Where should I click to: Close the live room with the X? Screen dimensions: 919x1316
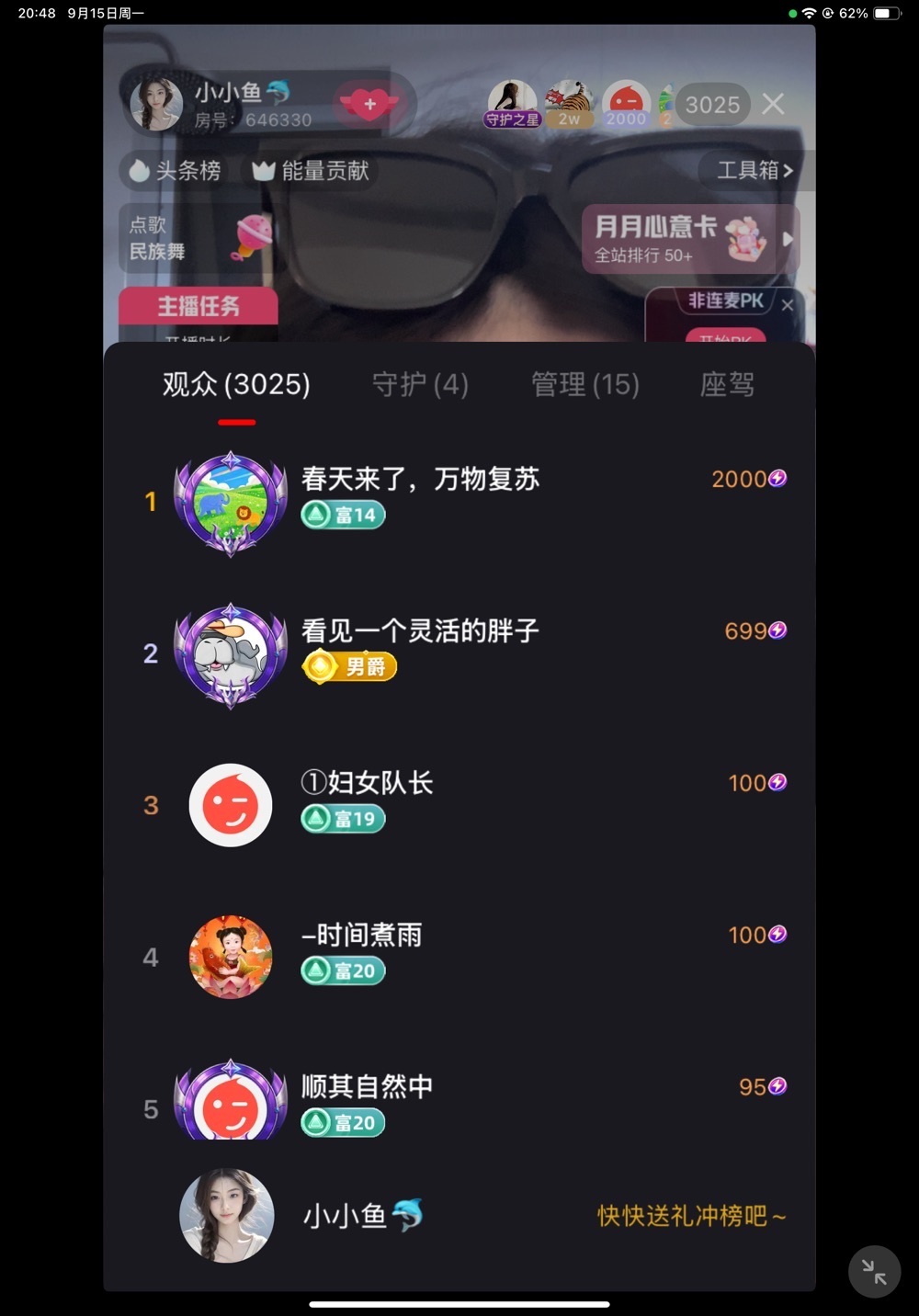coord(774,104)
